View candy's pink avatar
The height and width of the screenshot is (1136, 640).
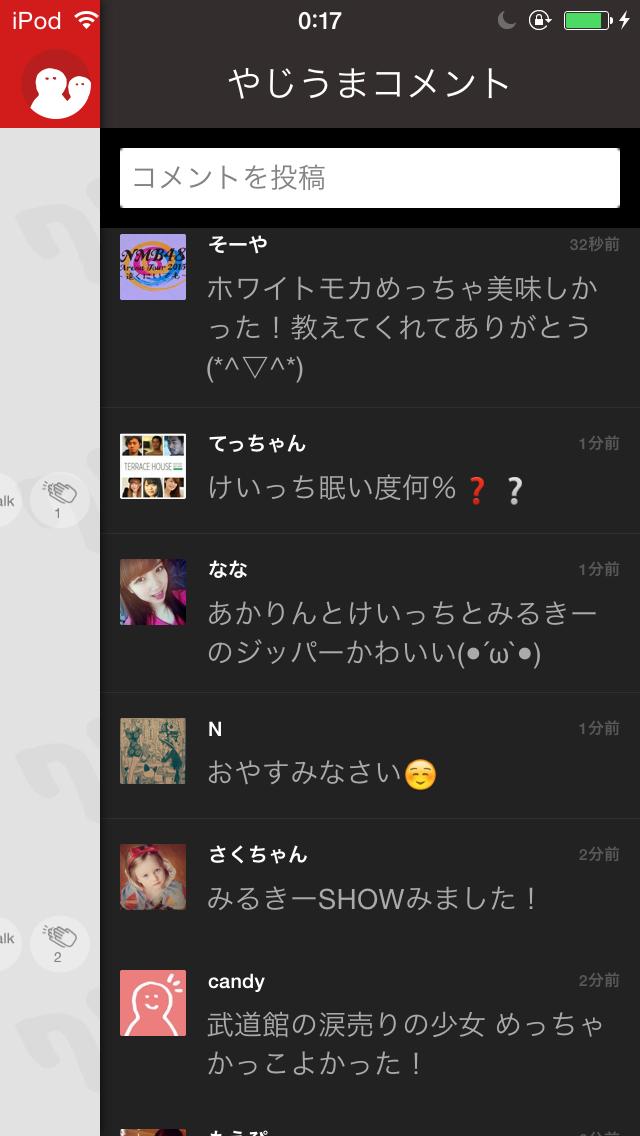pyautogui.click(x=153, y=1003)
